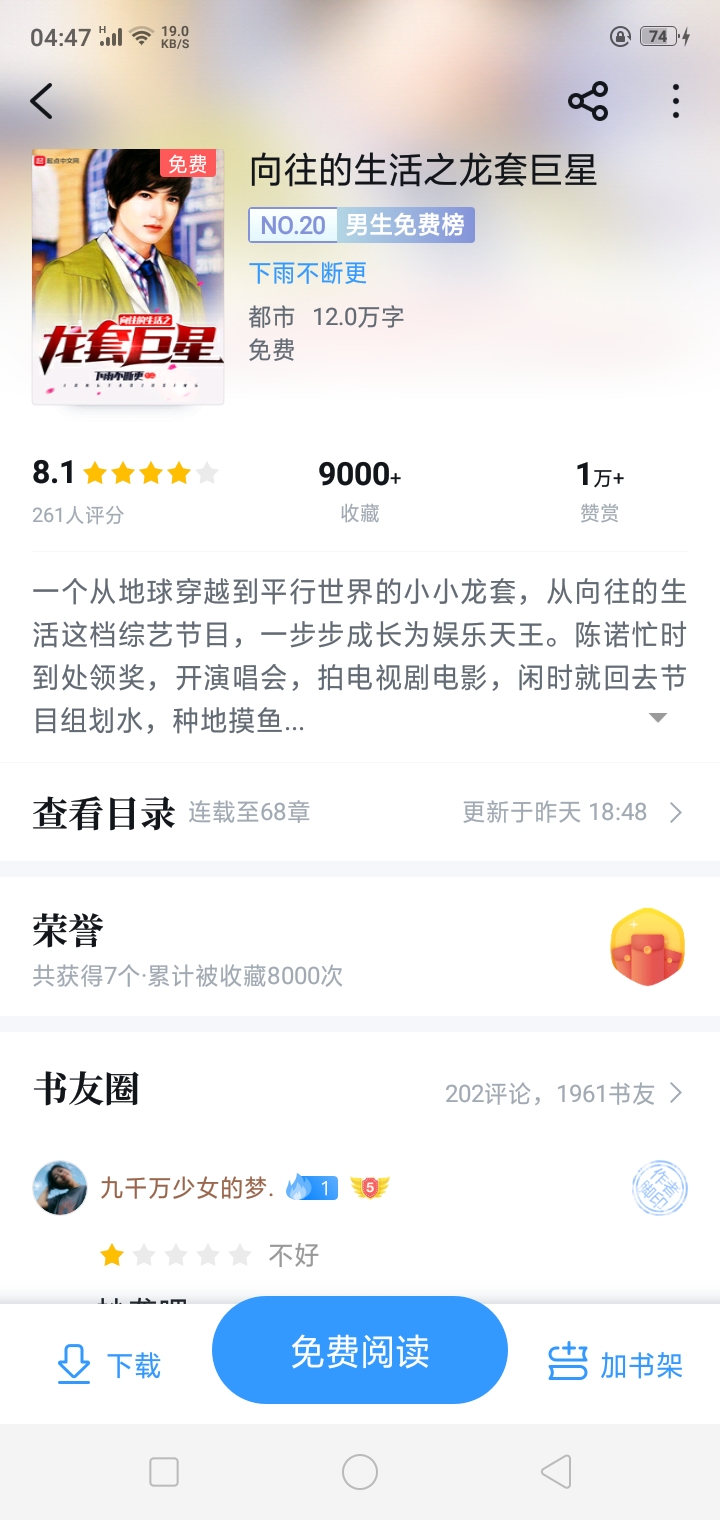Open 九千万少女的梦's profile avatar
Screen dimensions: 720x1520
point(60,1188)
